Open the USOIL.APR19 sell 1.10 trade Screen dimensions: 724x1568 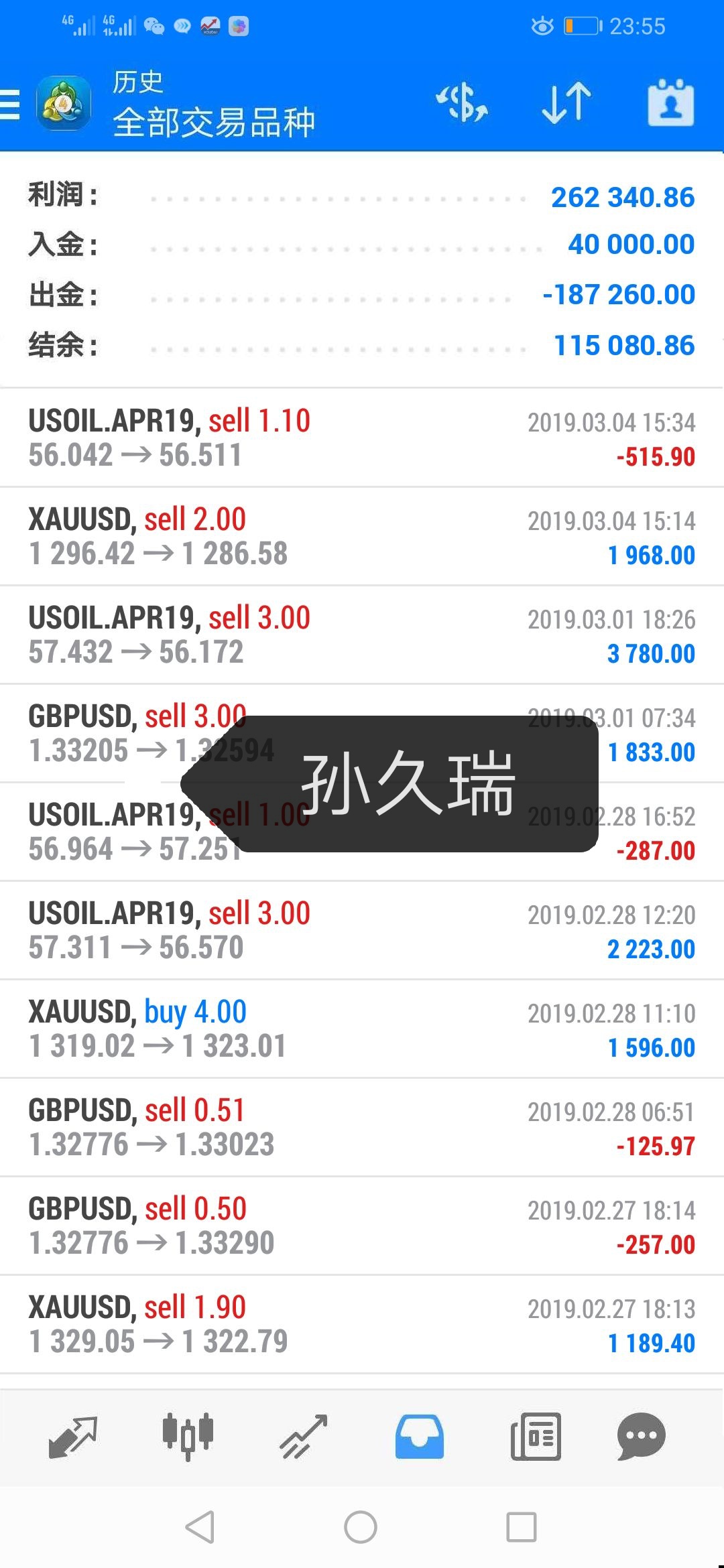coord(362,438)
